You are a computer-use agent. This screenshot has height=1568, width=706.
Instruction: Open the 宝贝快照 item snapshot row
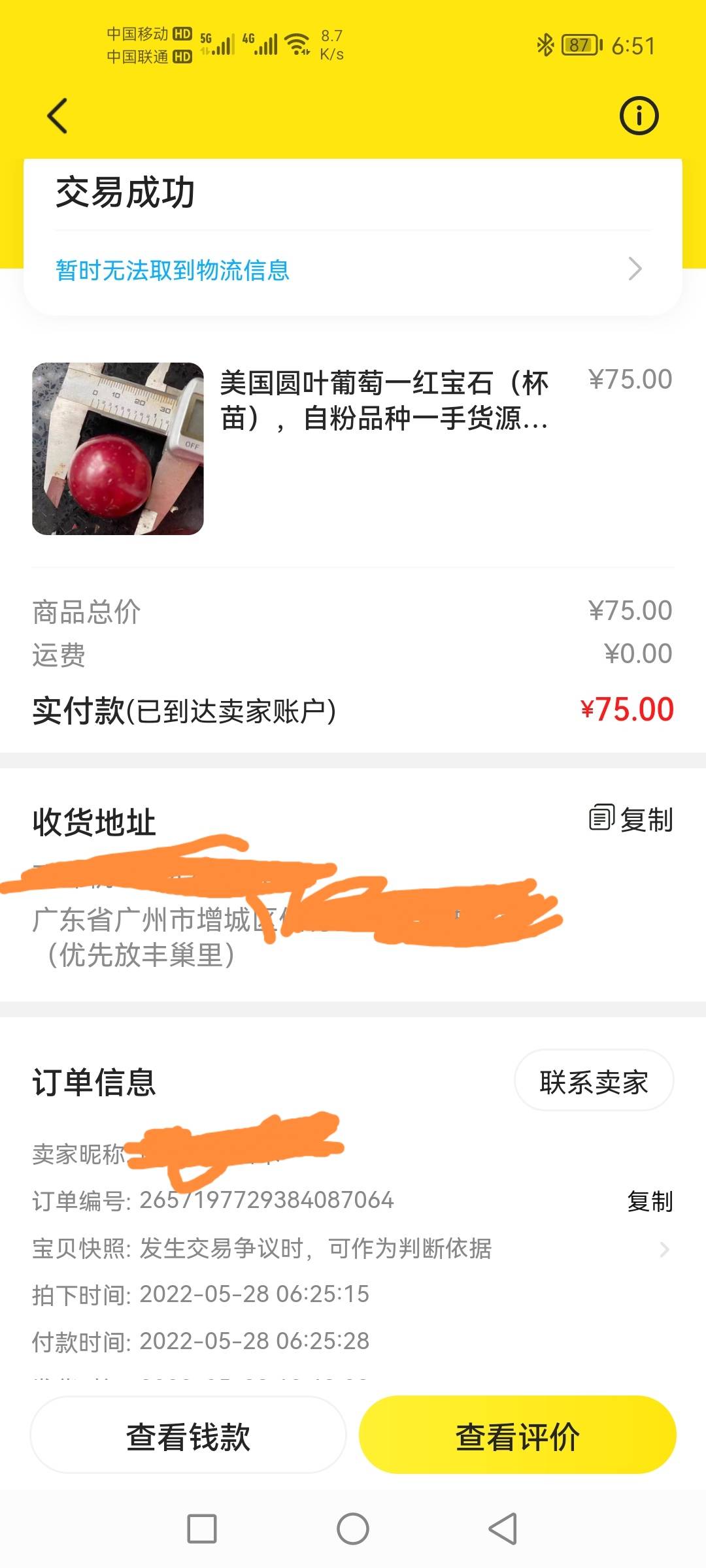click(x=353, y=1249)
